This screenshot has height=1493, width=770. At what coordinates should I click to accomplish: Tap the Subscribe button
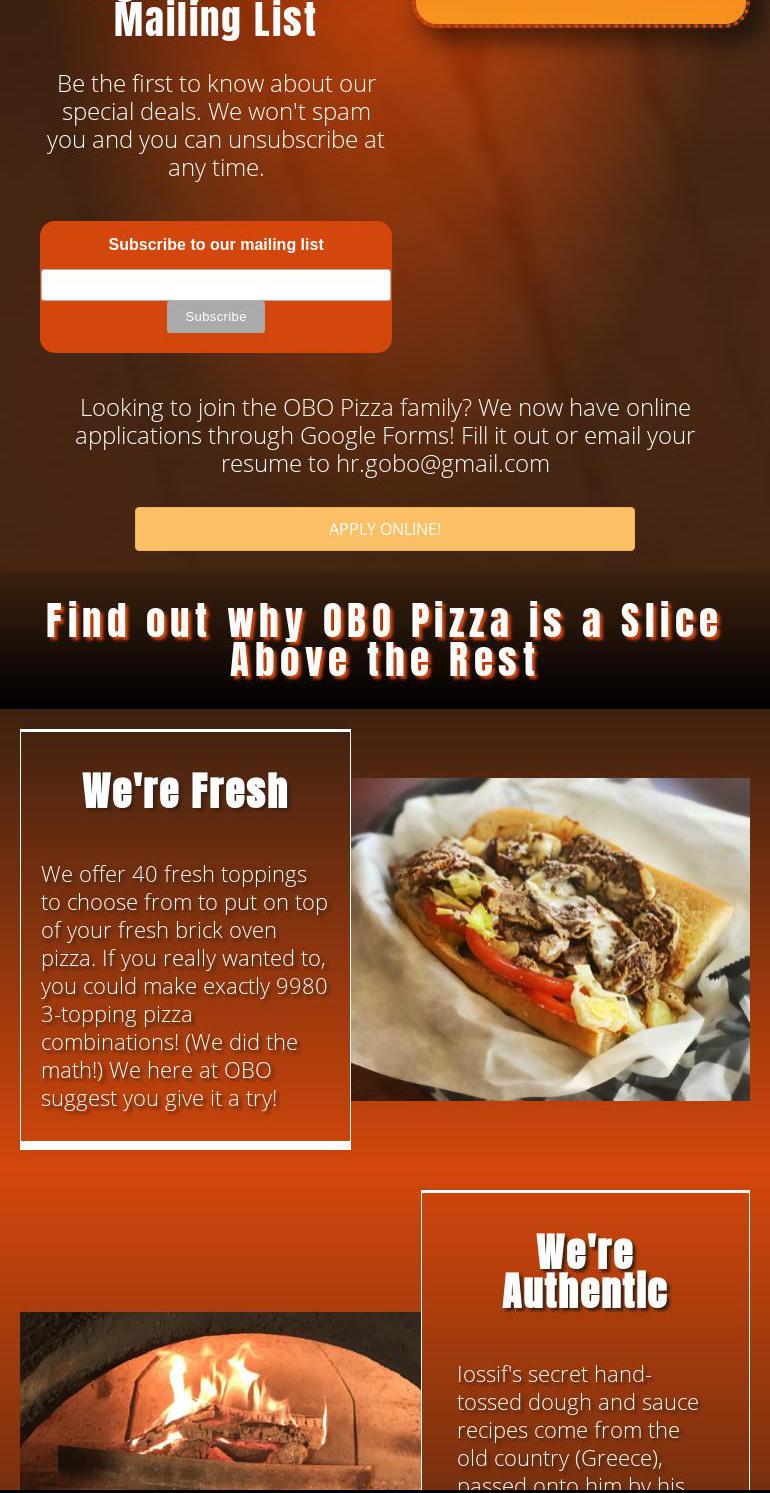pyautogui.click(x=216, y=317)
